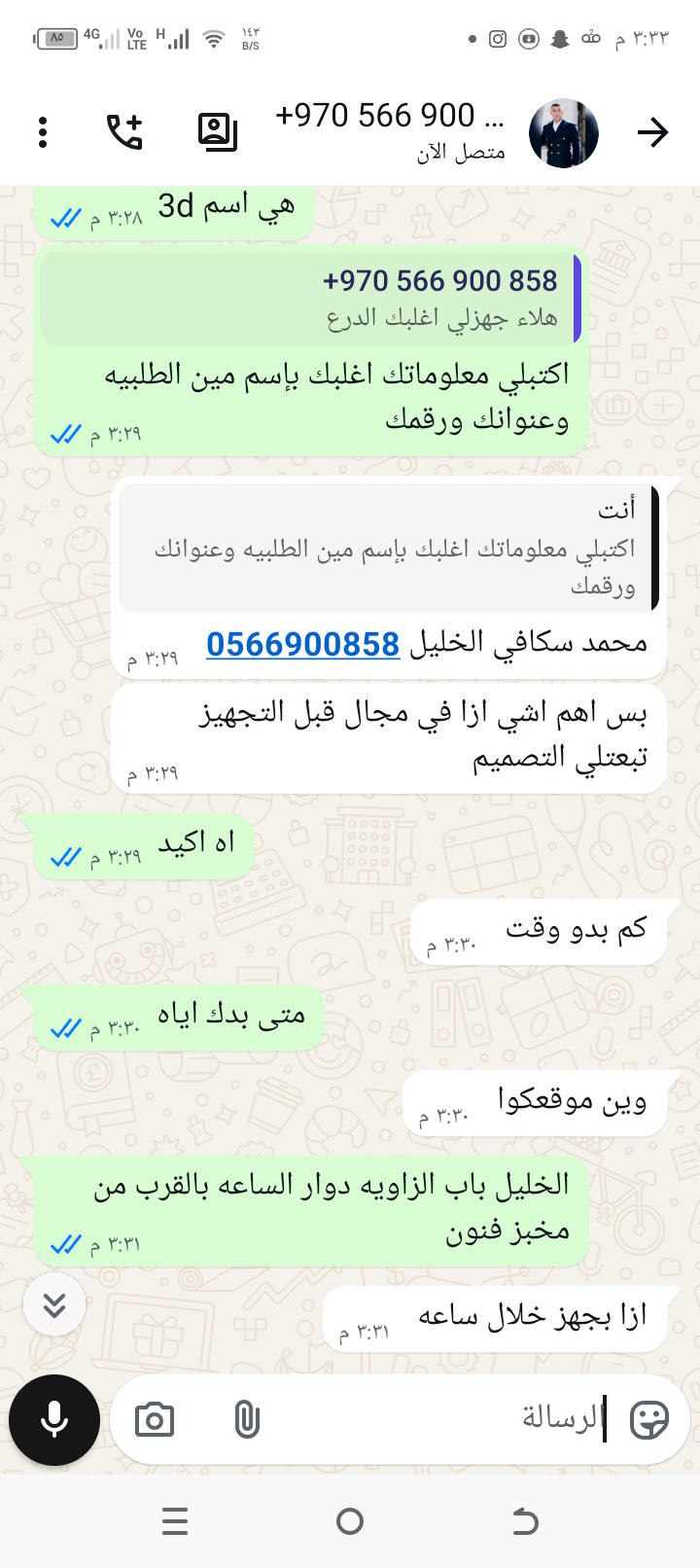Open the three-dot overflow menu

click(x=43, y=132)
